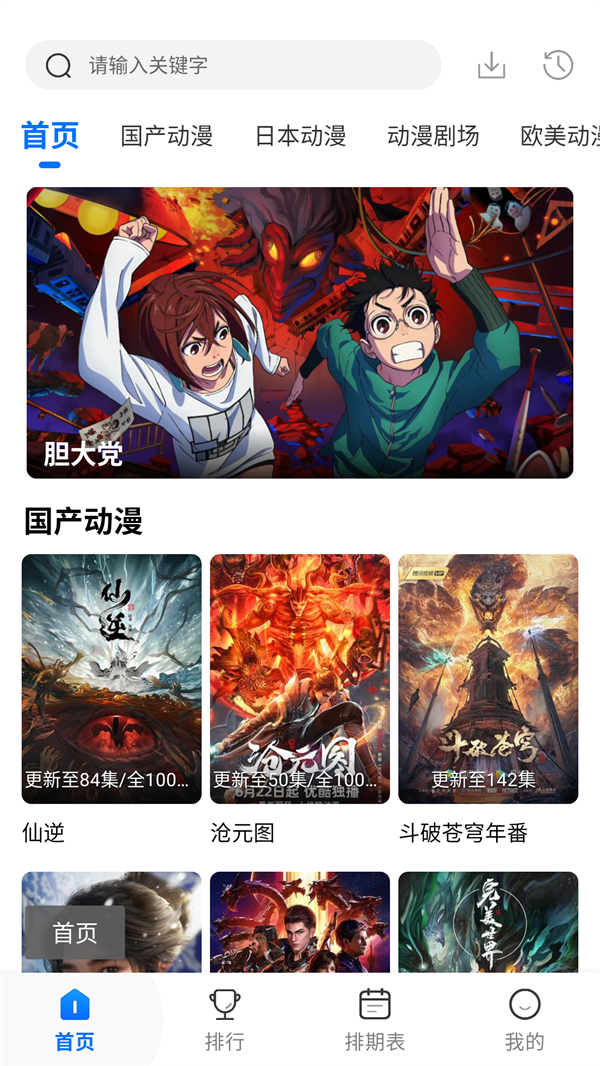Open the watch history icon
Screen dimensions: 600x1066
pos(558,66)
